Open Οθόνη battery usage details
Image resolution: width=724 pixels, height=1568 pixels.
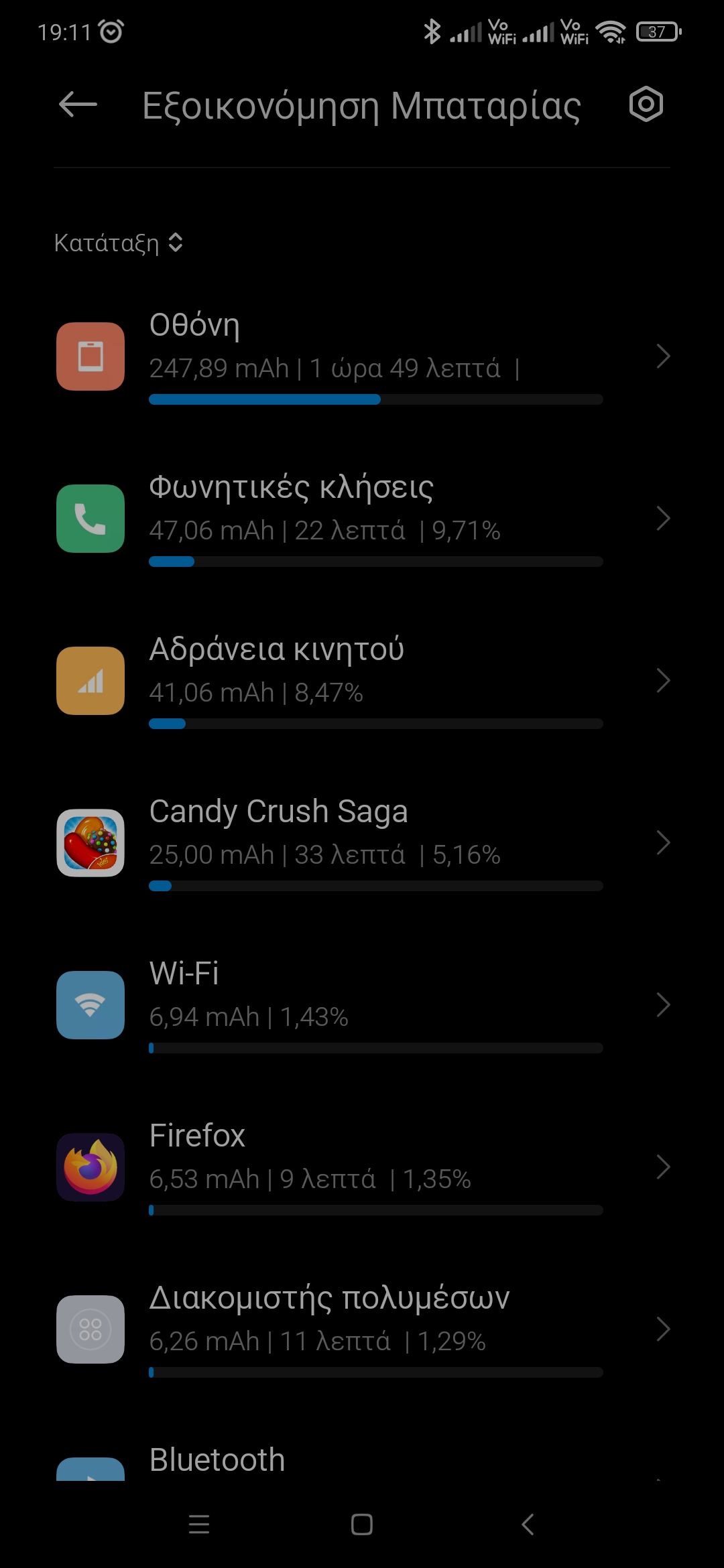(x=362, y=356)
